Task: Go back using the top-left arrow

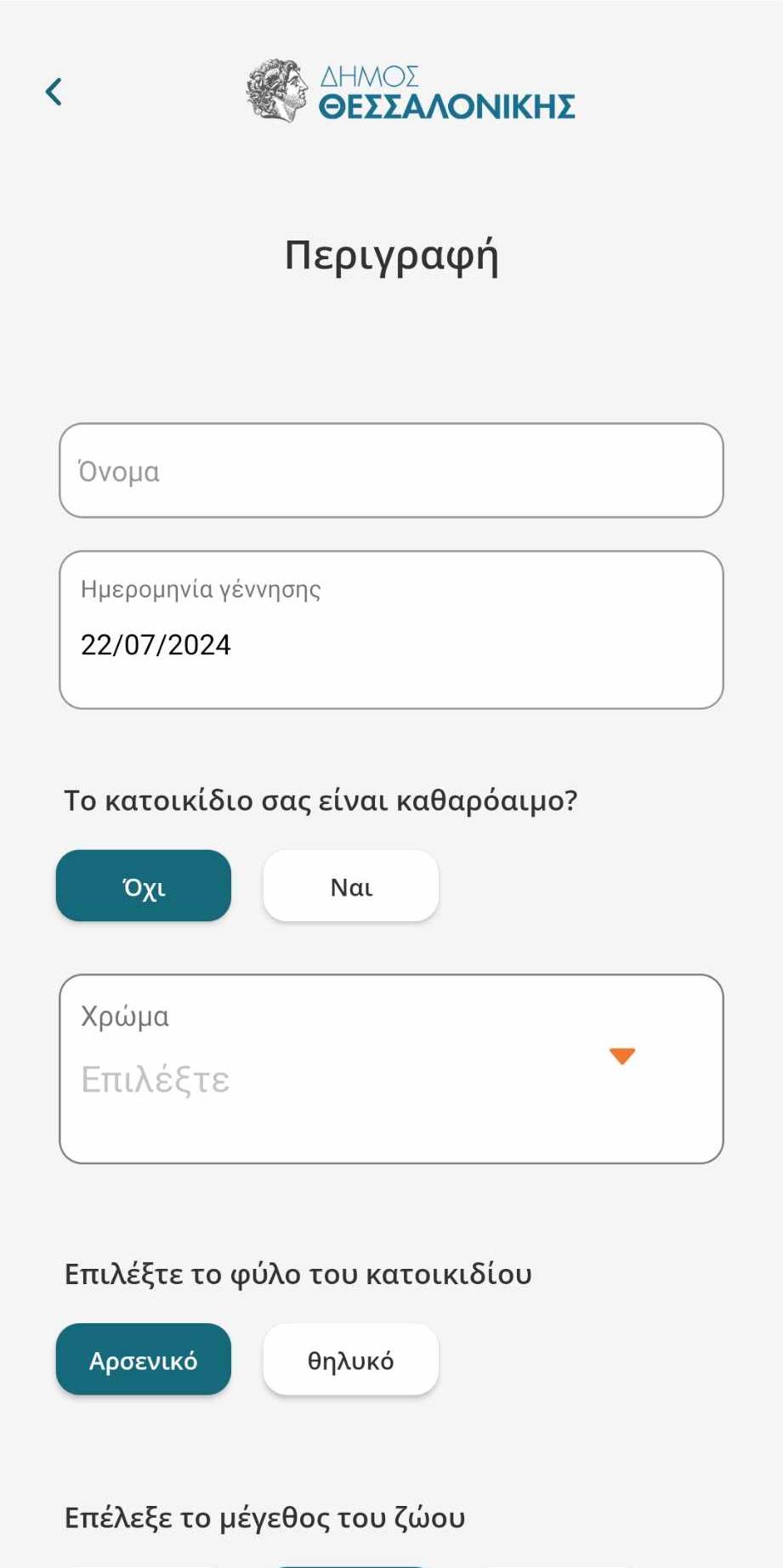Action: (54, 92)
